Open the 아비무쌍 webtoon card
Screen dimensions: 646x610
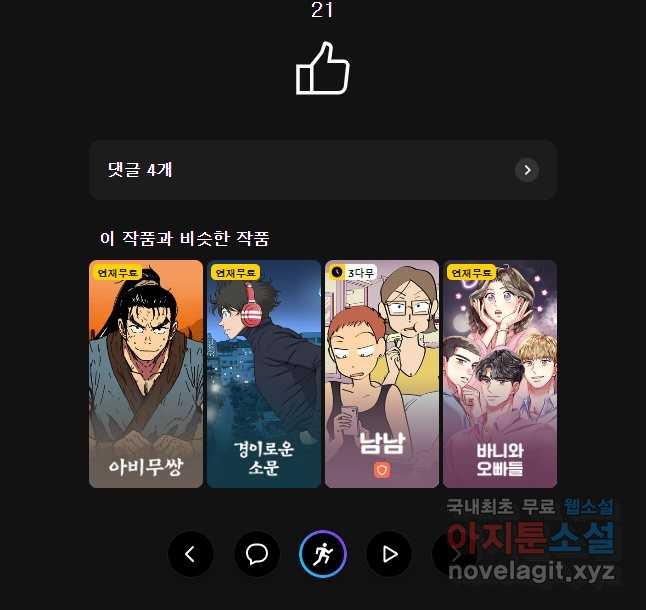146,374
